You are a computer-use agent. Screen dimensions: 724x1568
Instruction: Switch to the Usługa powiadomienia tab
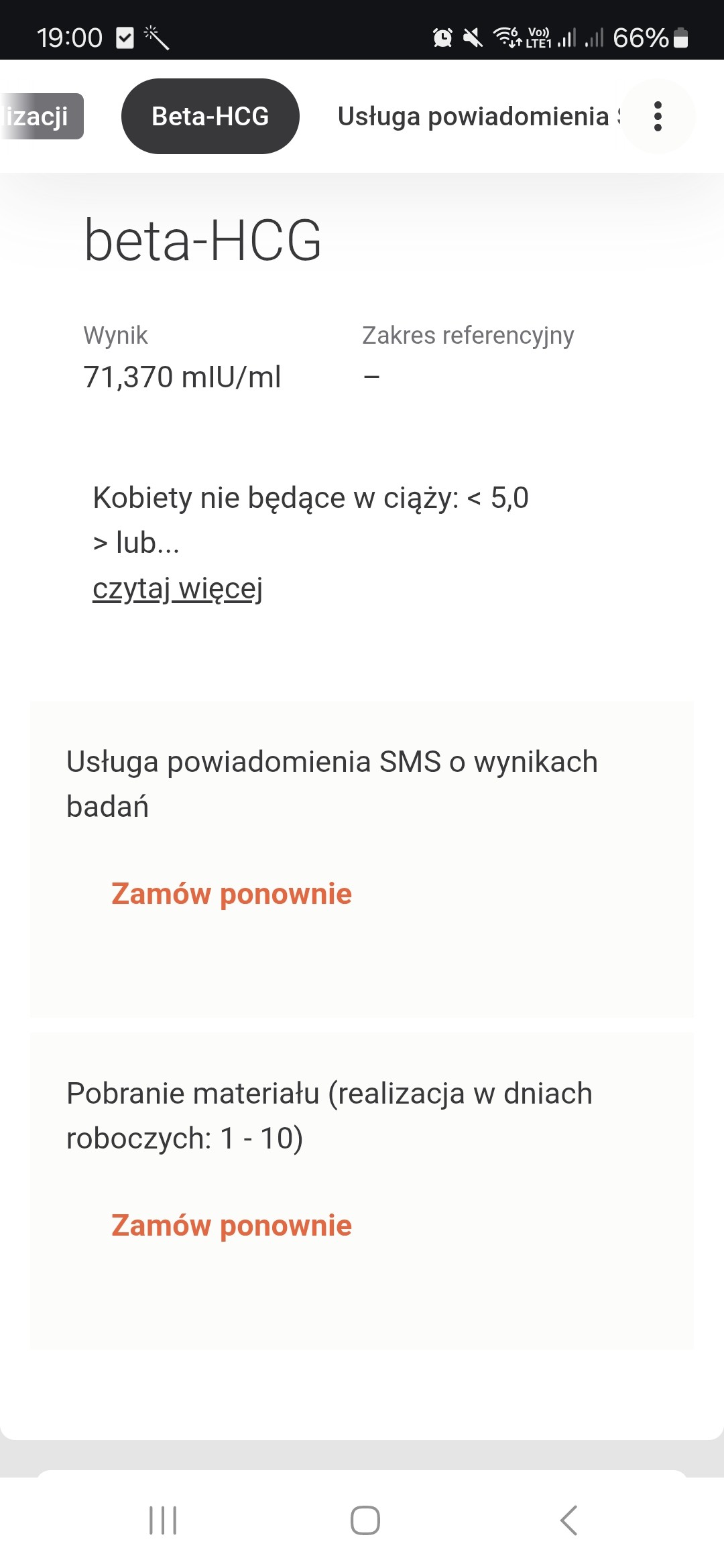[x=477, y=116]
